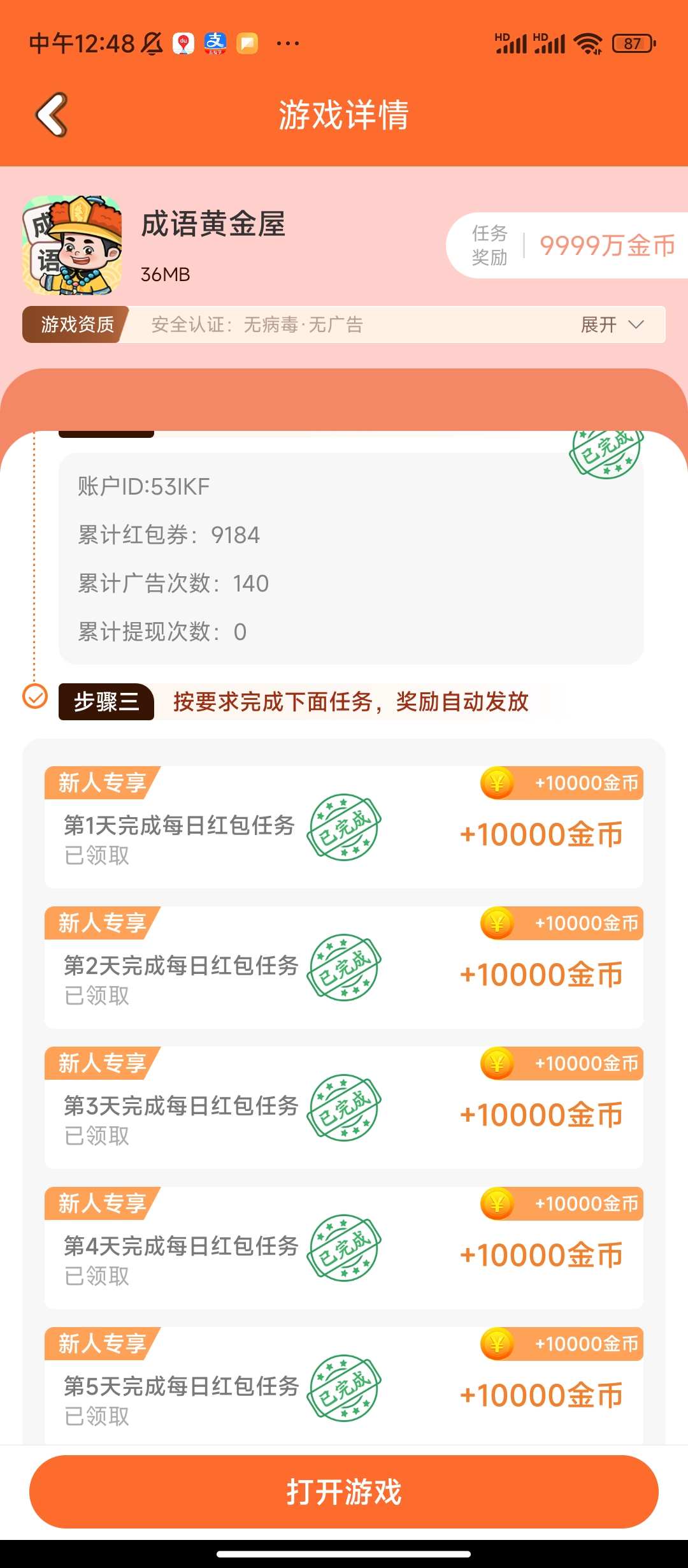Viewport: 688px width, 1568px height.
Task: Select the 第5天完成每日红包任务 card
Action: pos(344,1386)
